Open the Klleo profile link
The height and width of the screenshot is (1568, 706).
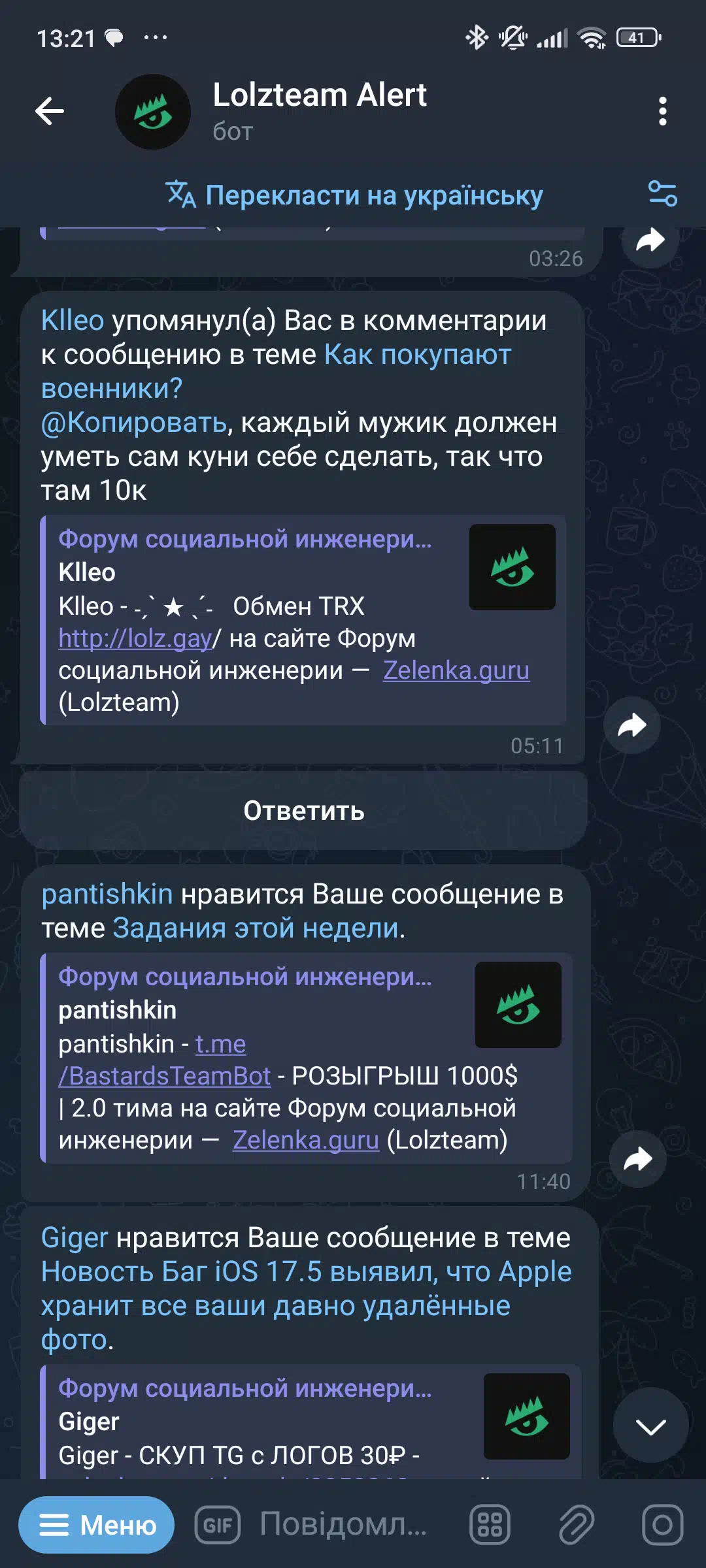point(73,321)
